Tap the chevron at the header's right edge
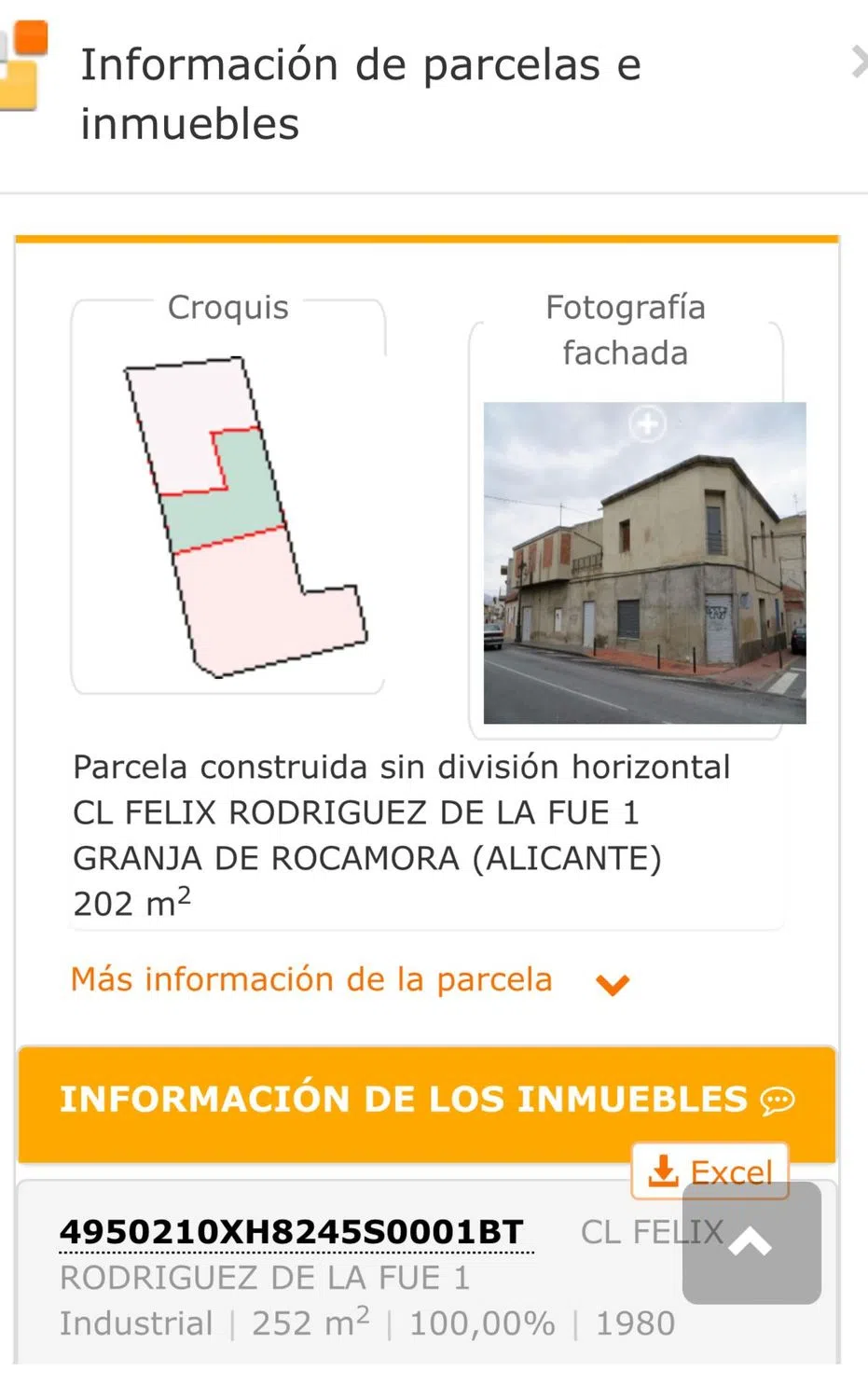This screenshot has height=1399, width=868. point(858,62)
